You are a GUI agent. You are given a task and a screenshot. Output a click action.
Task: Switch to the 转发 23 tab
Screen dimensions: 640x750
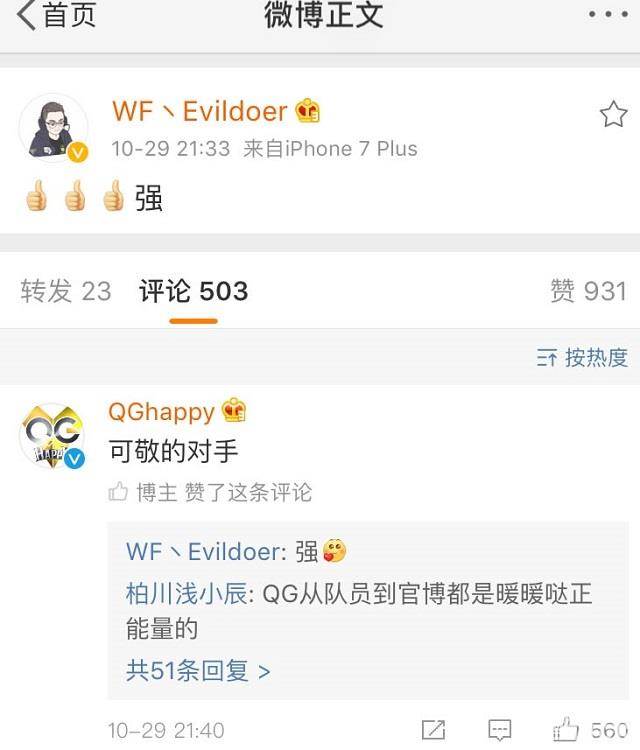66,291
